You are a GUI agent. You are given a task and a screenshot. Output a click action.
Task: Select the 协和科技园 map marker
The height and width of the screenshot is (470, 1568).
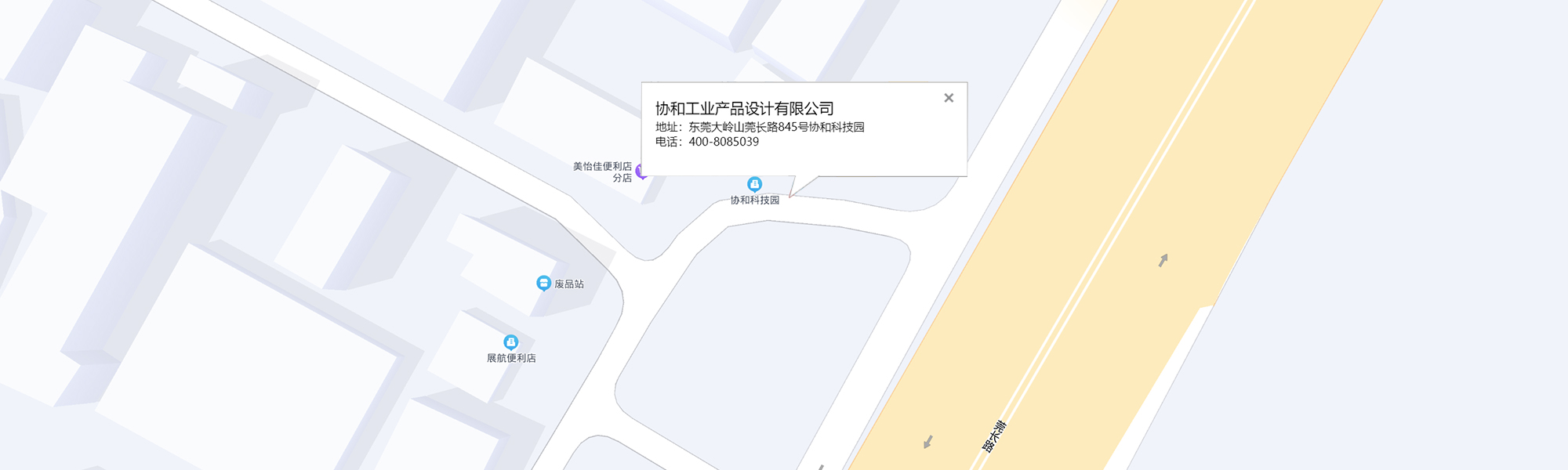coord(754,185)
